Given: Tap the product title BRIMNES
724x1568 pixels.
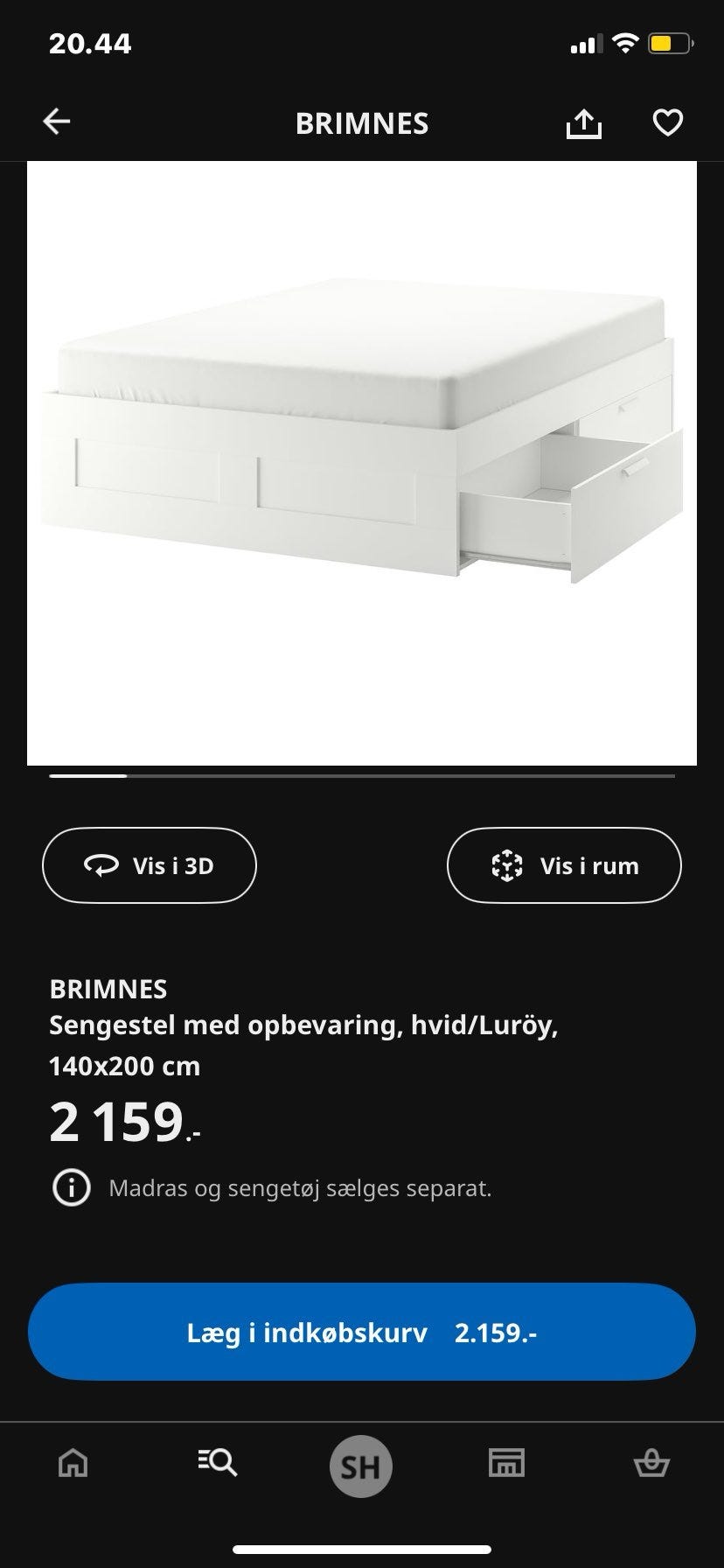Looking at the screenshot, I should click(109, 990).
